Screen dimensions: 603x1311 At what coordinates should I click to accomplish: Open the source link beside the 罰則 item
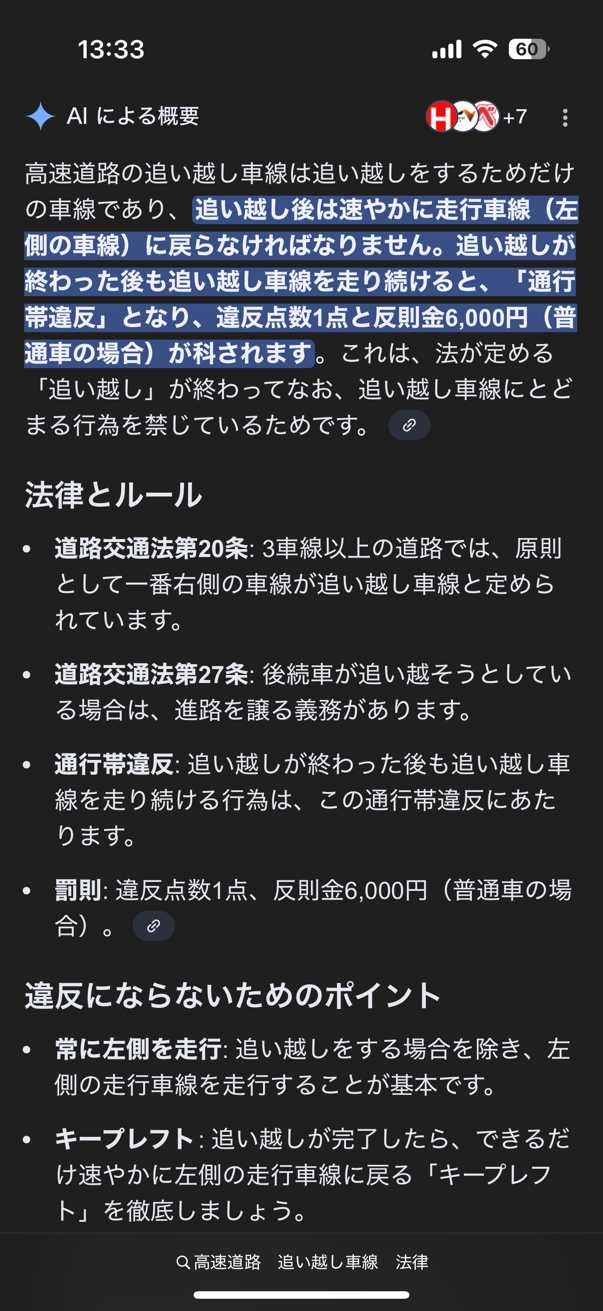(153, 926)
